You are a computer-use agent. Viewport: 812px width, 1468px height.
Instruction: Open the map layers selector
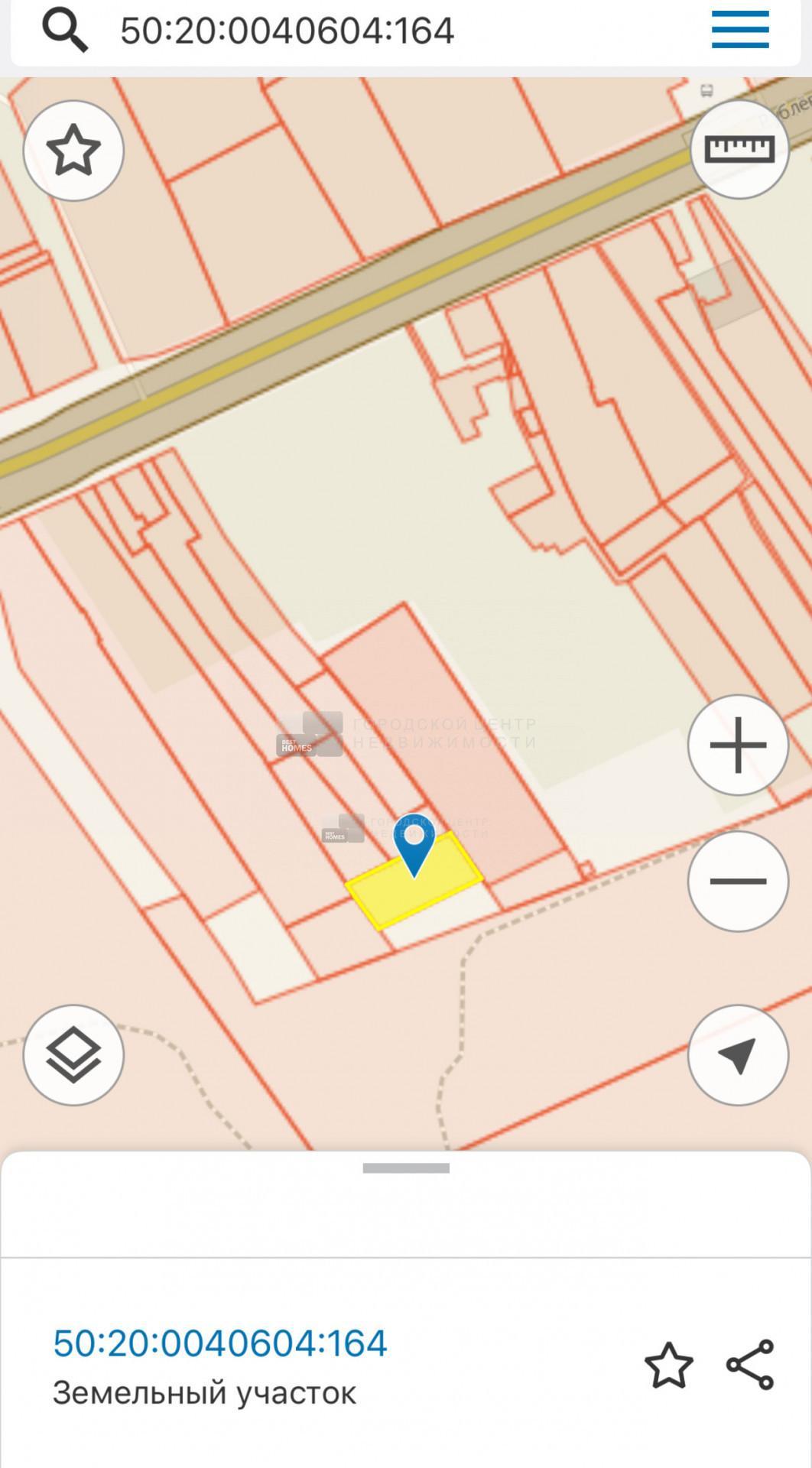[x=73, y=1055]
